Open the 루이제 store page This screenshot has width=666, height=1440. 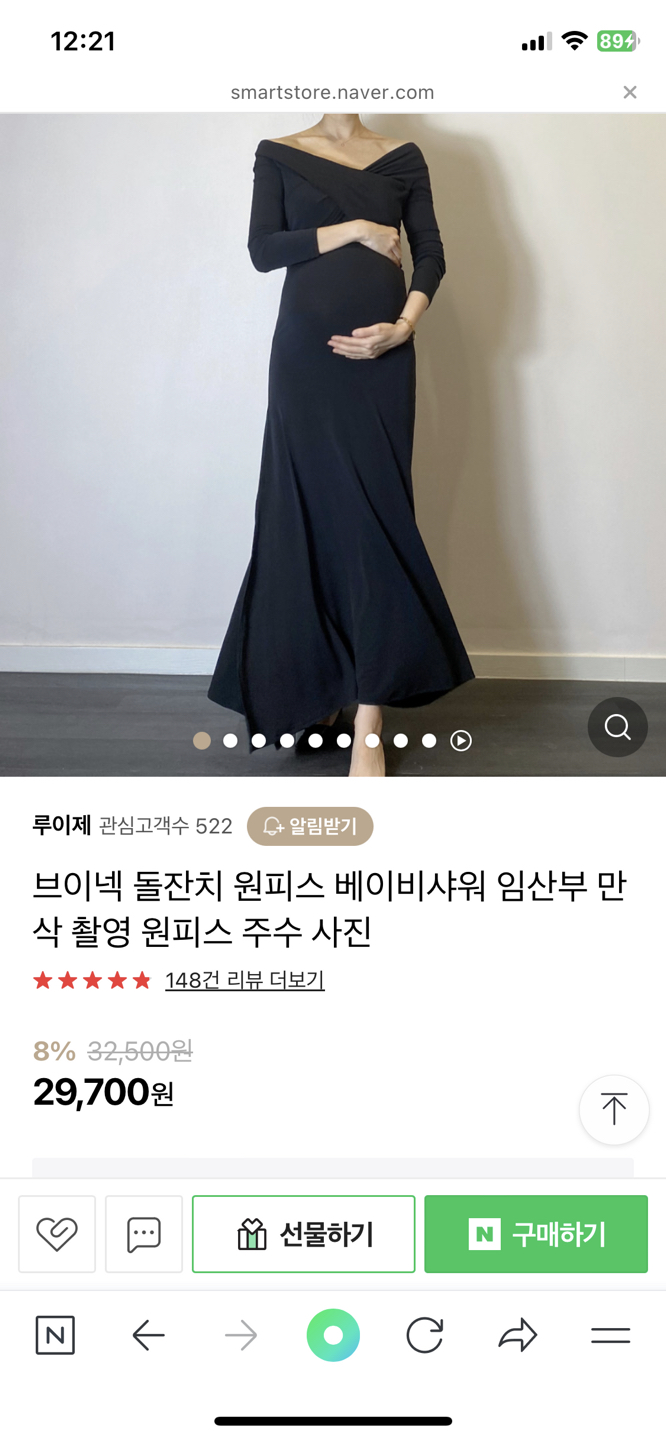pos(62,826)
